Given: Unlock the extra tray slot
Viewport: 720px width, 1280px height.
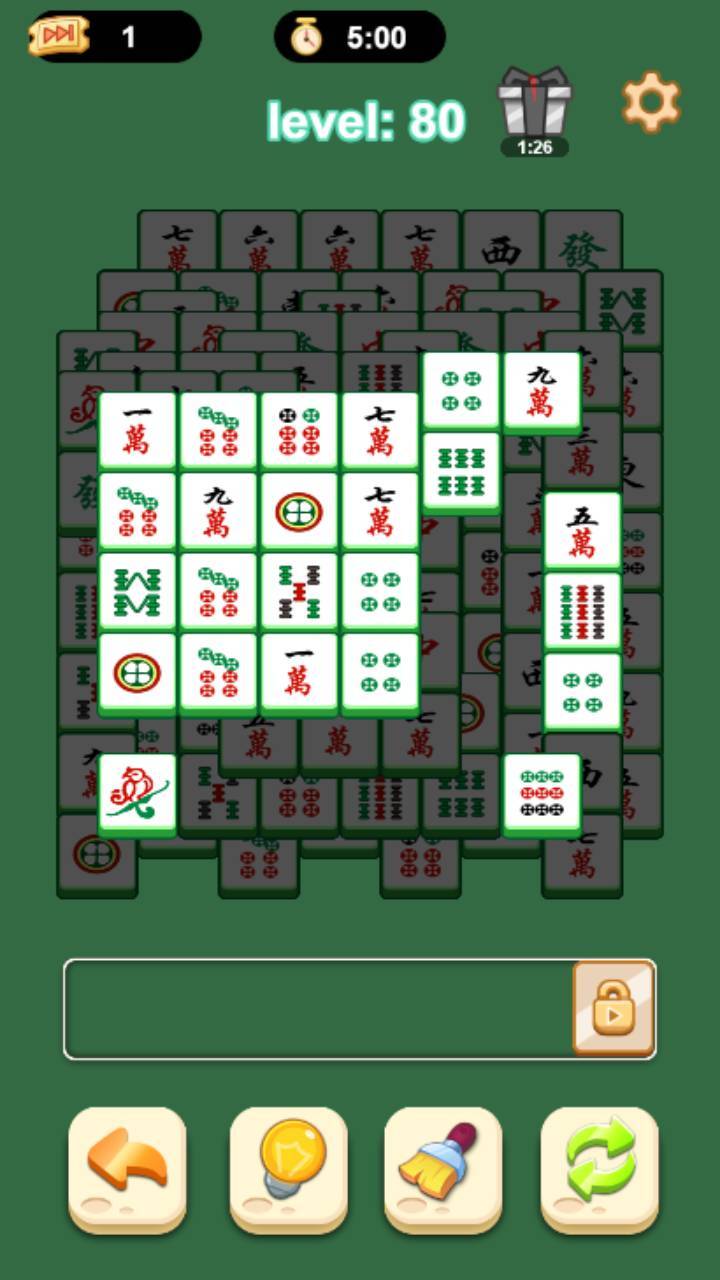Looking at the screenshot, I should pyautogui.click(x=613, y=1008).
